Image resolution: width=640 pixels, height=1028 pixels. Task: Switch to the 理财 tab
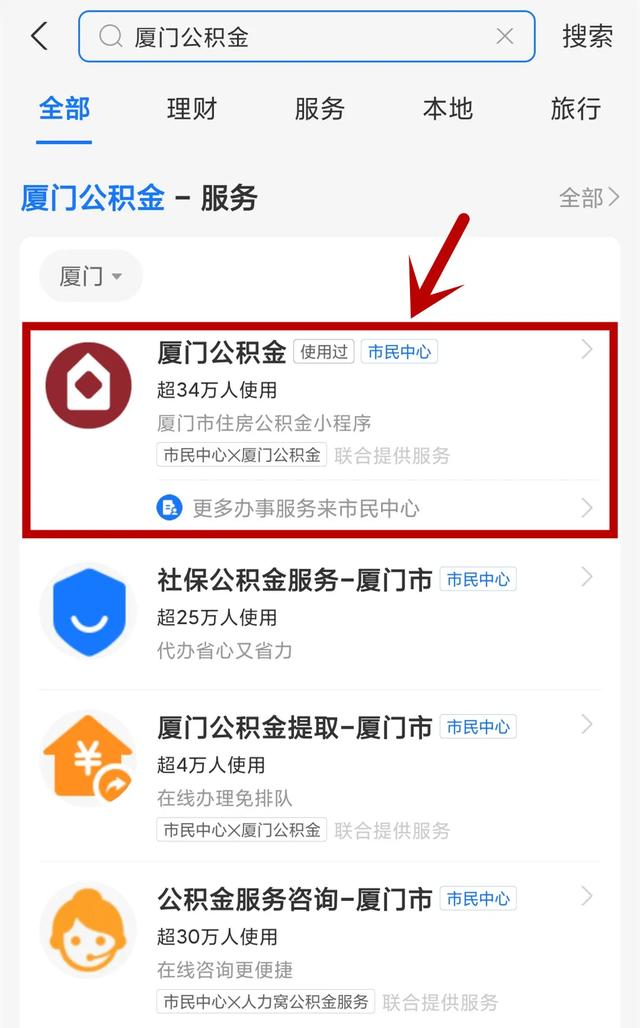coord(192,108)
